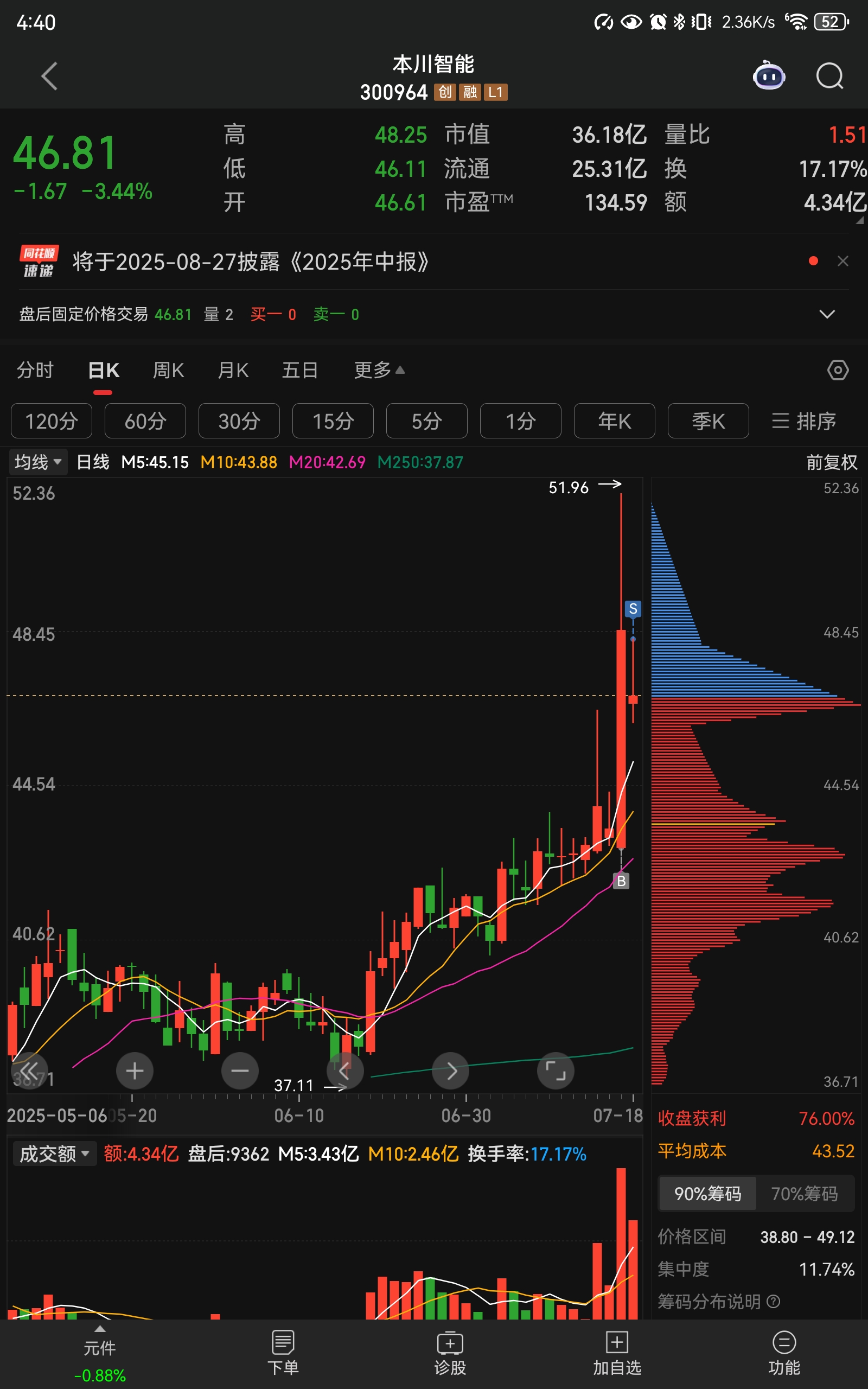The width and height of the screenshot is (868, 1389).
Task: Select the 月K tab
Action: click(233, 370)
